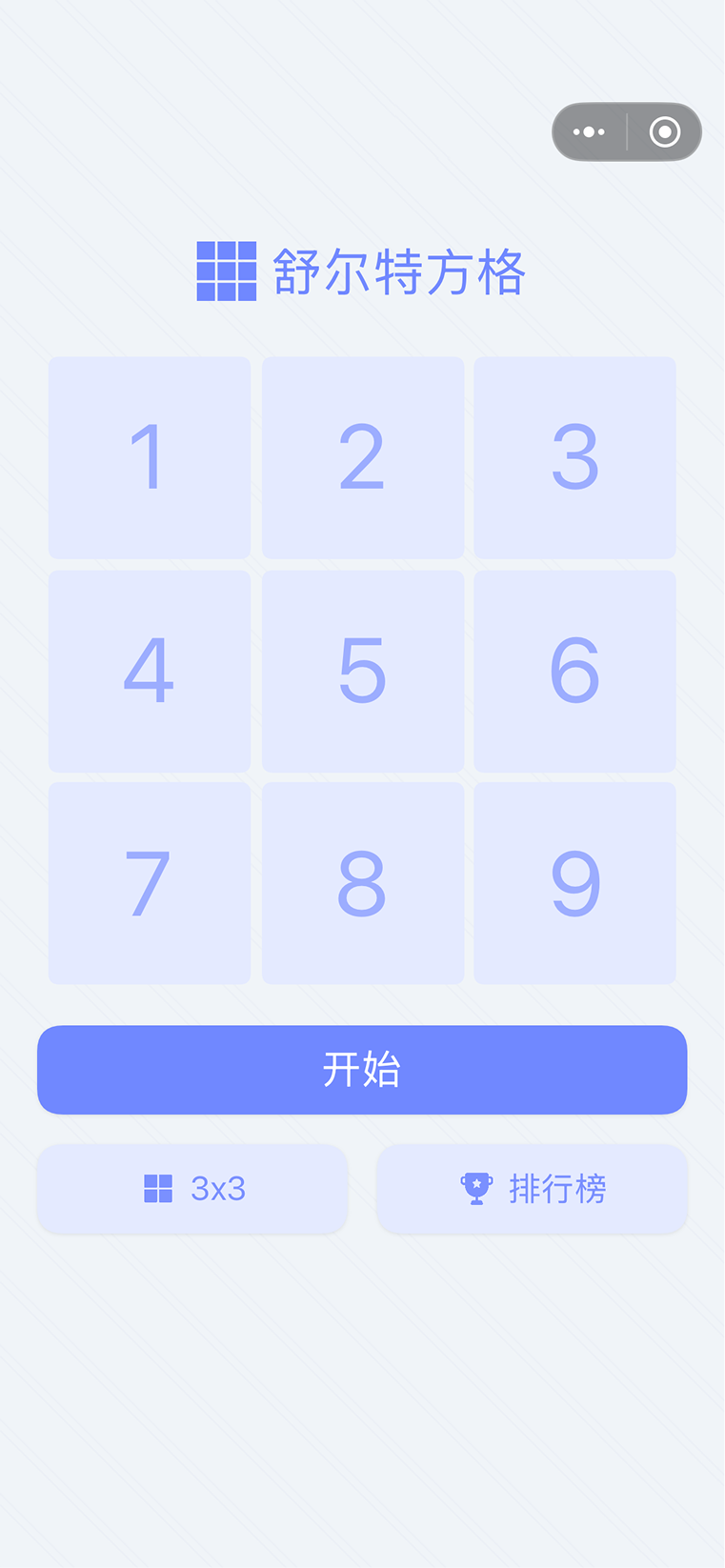725x1568 pixels.
Task: Tap the number 3 cell
Action: 574,457
